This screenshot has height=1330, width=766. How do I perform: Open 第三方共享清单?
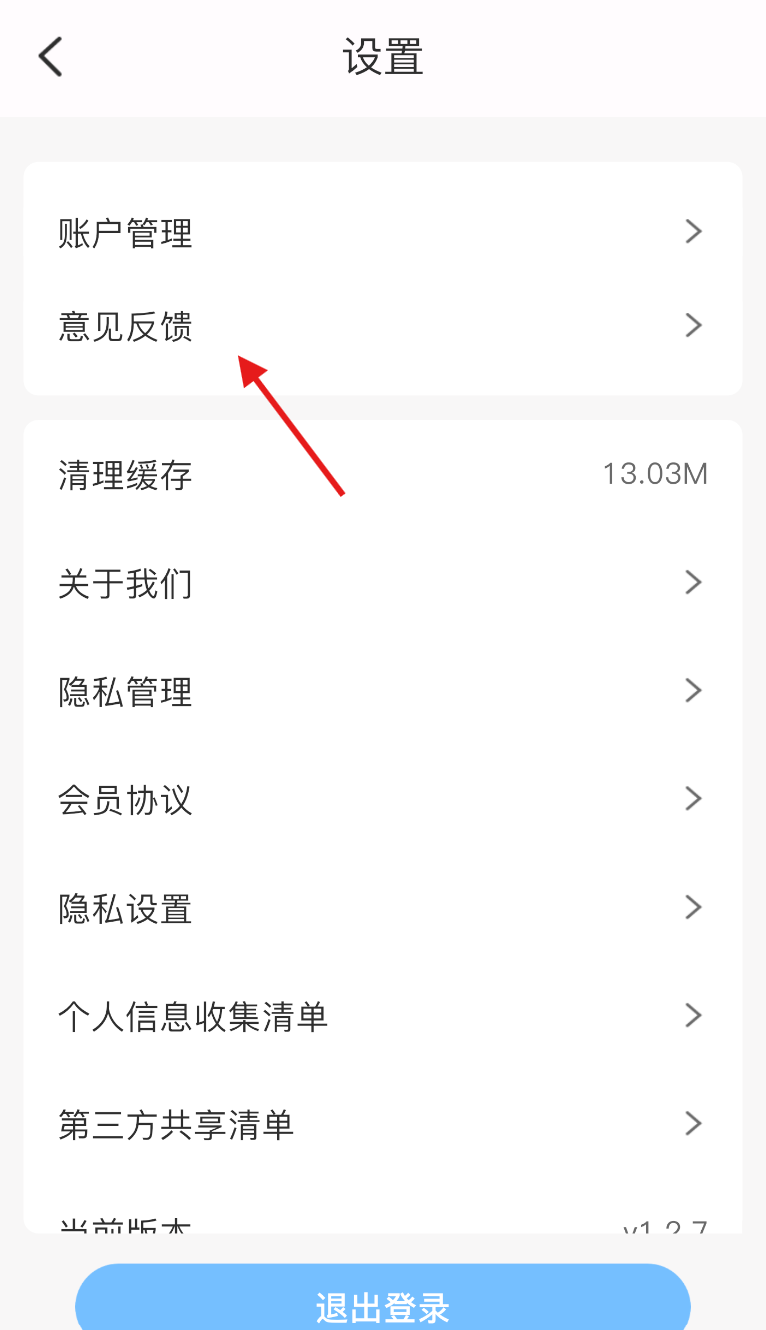pyautogui.click(x=383, y=1124)
